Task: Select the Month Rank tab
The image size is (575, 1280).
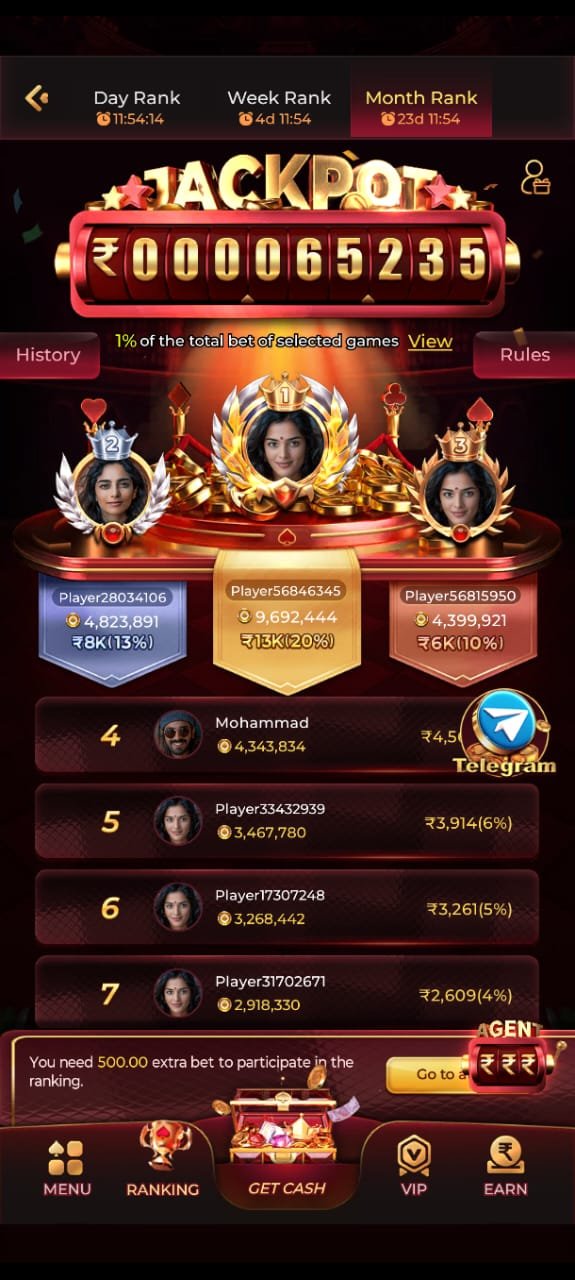Action: click(421, 106)
